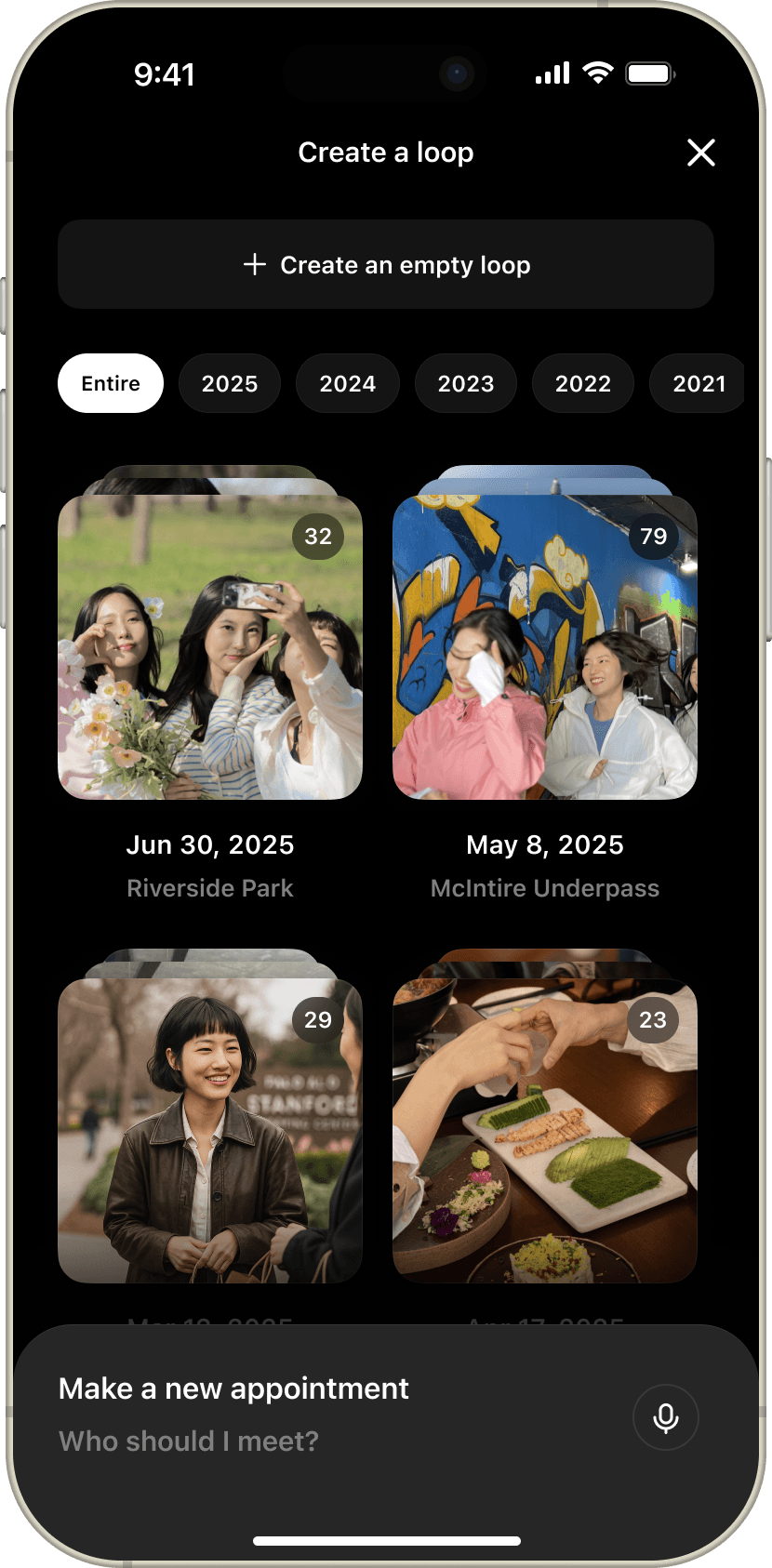Viewport: 772px width, 1568px height.
Task: Filter loops by 2024
Action: point(347,383)
